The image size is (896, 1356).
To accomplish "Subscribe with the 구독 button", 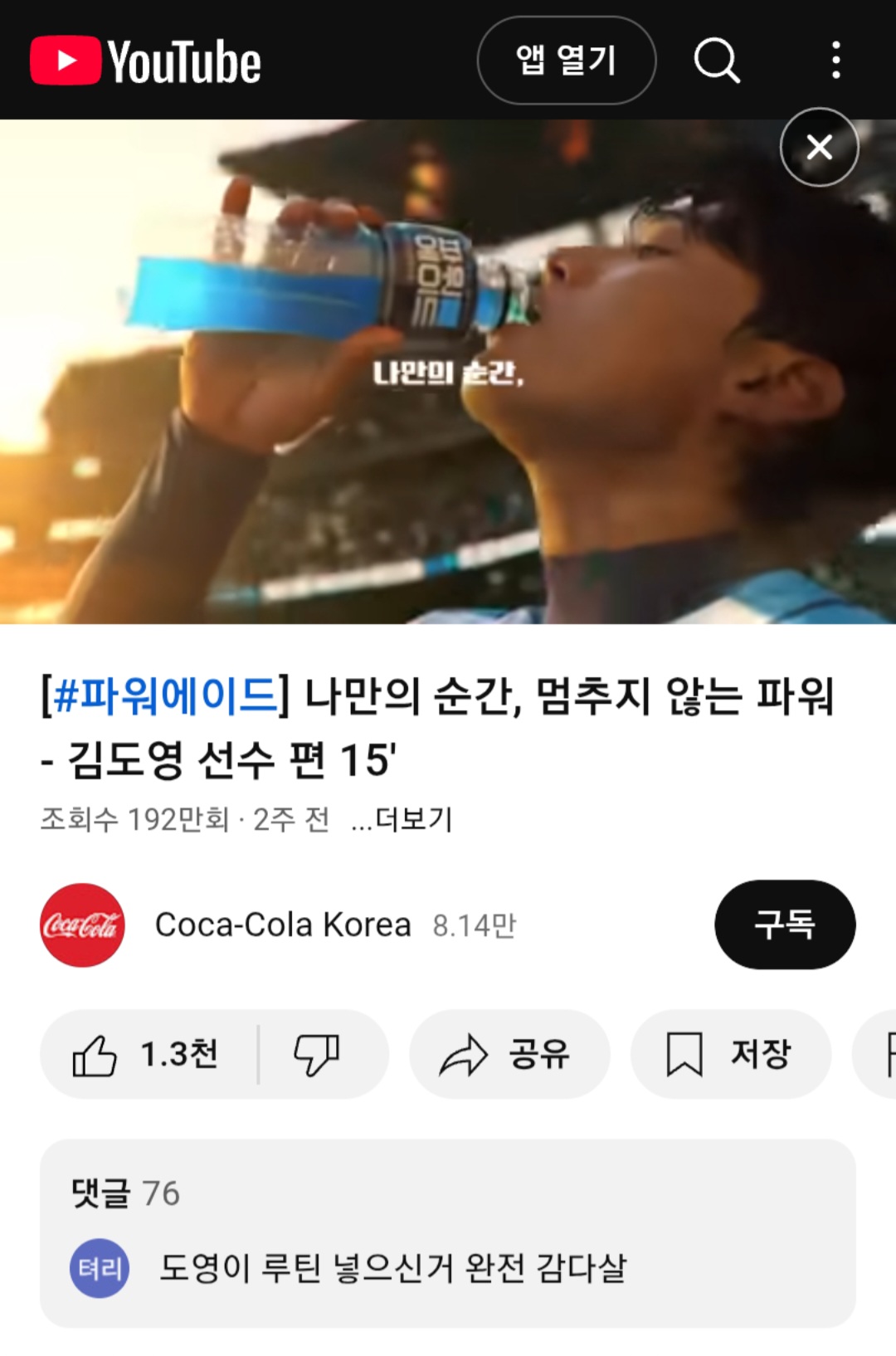I will point(784,924).
